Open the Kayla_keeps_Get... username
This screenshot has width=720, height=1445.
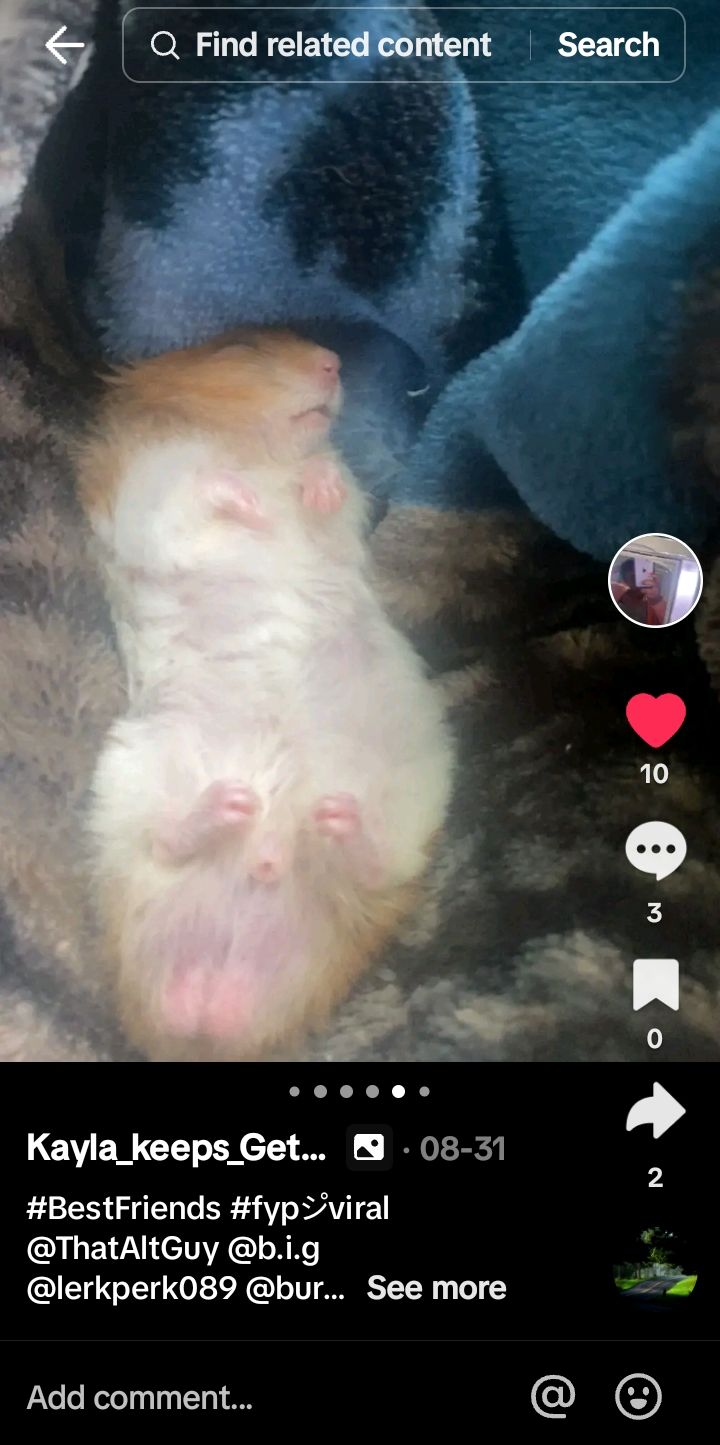(176, 1148)
